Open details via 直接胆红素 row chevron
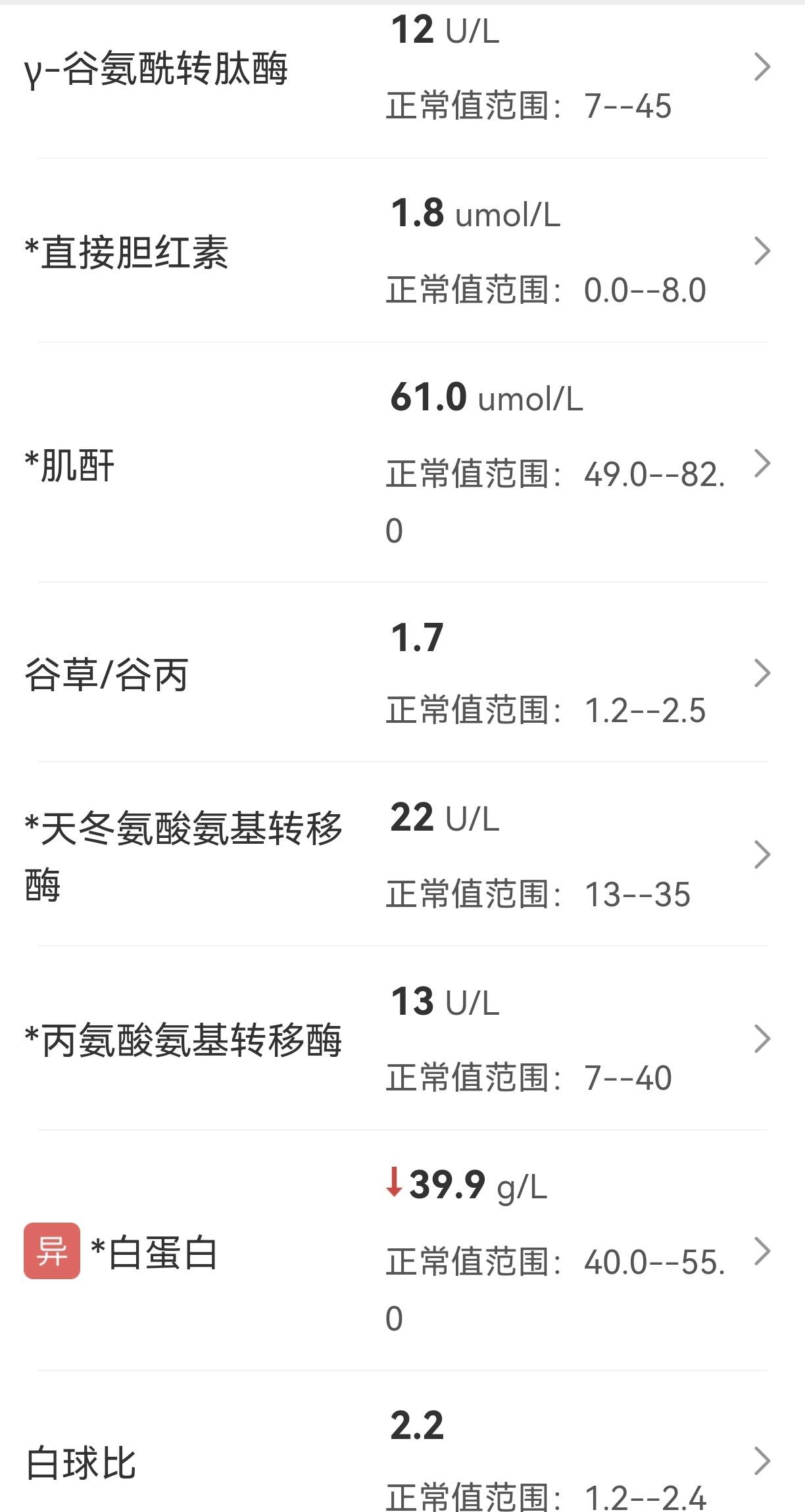This screenshot has height=1512, width=805. pos(762,250)
